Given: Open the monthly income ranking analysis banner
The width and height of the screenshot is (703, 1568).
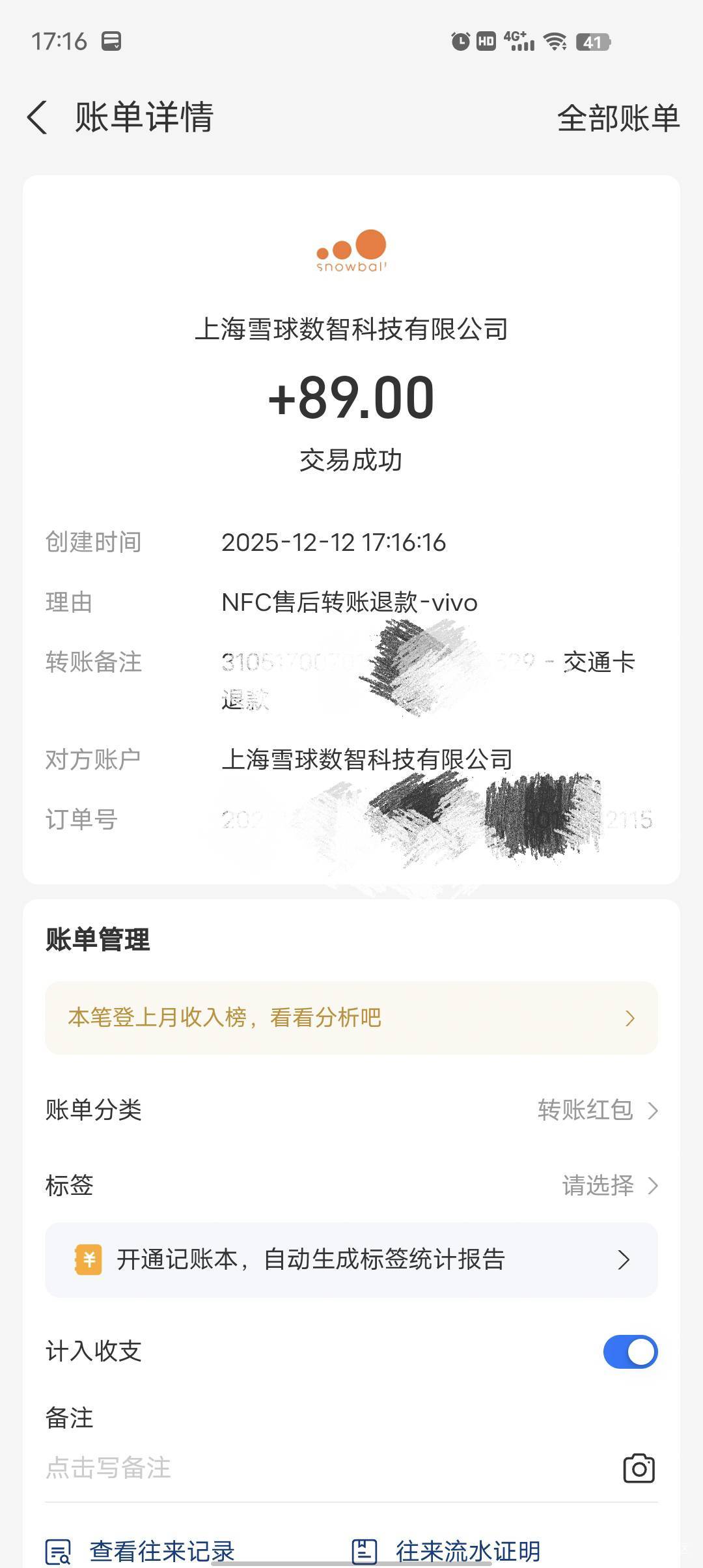Looking at the screenshot, I should pos(351,1018).
